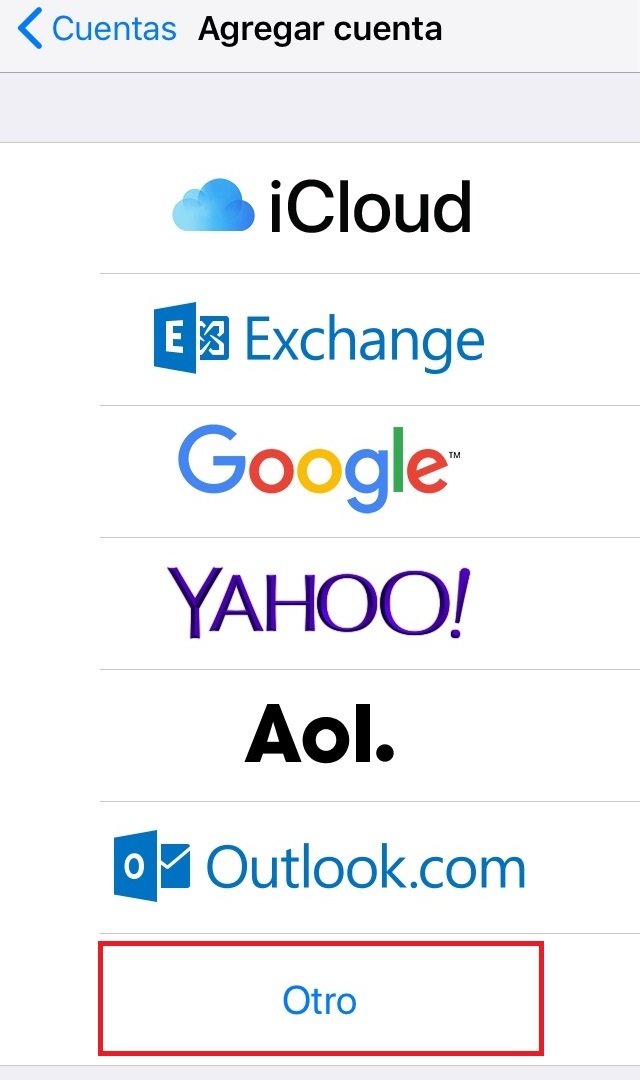Select iCloud account type
The height and width of the screenshot is (1080, 640).
tap(320, 207)
